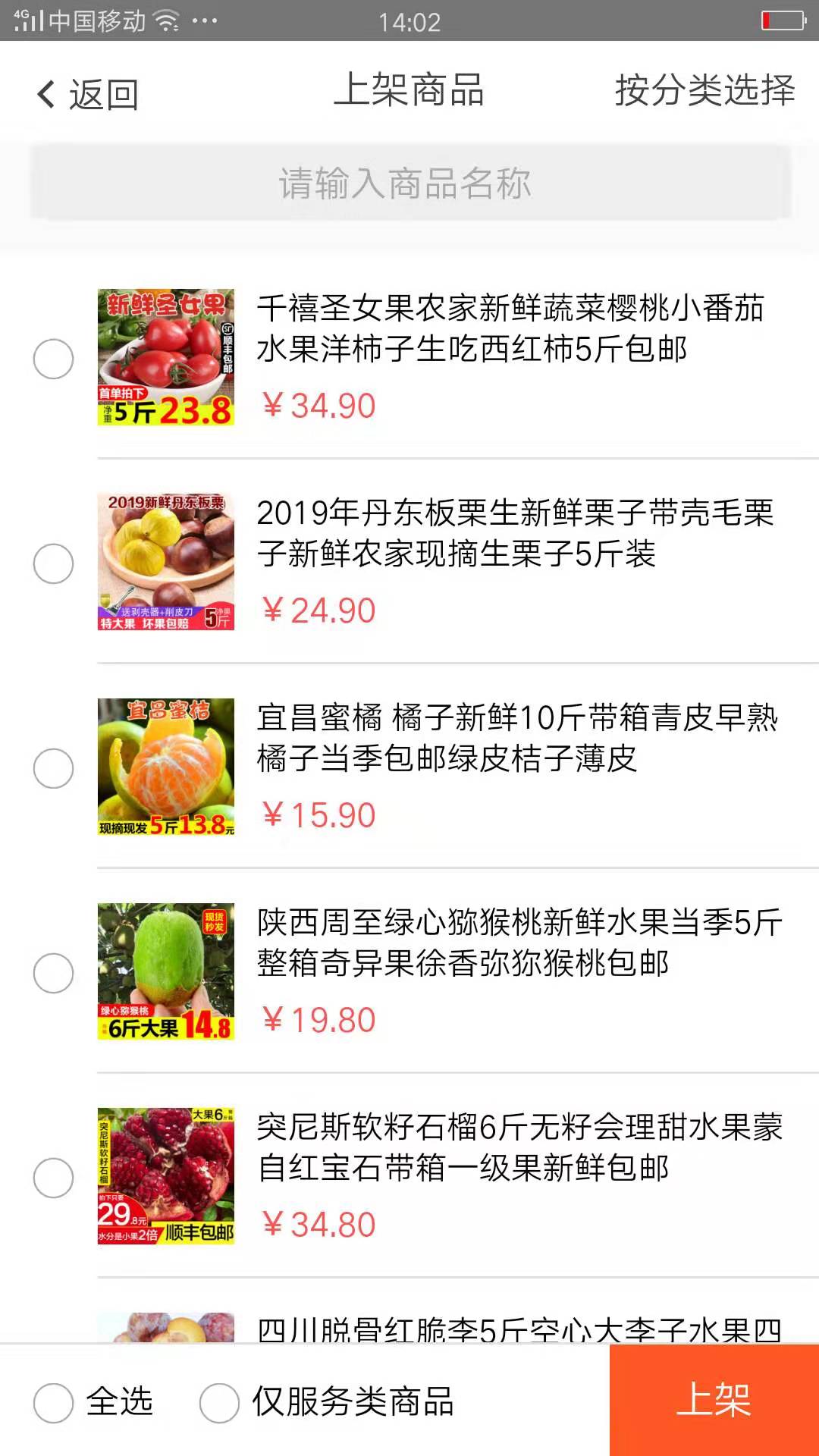The width and height of the screenshot is (819, 1456).
Task: Tap the orange 上架 button
Action: [x=714, y=1400]
